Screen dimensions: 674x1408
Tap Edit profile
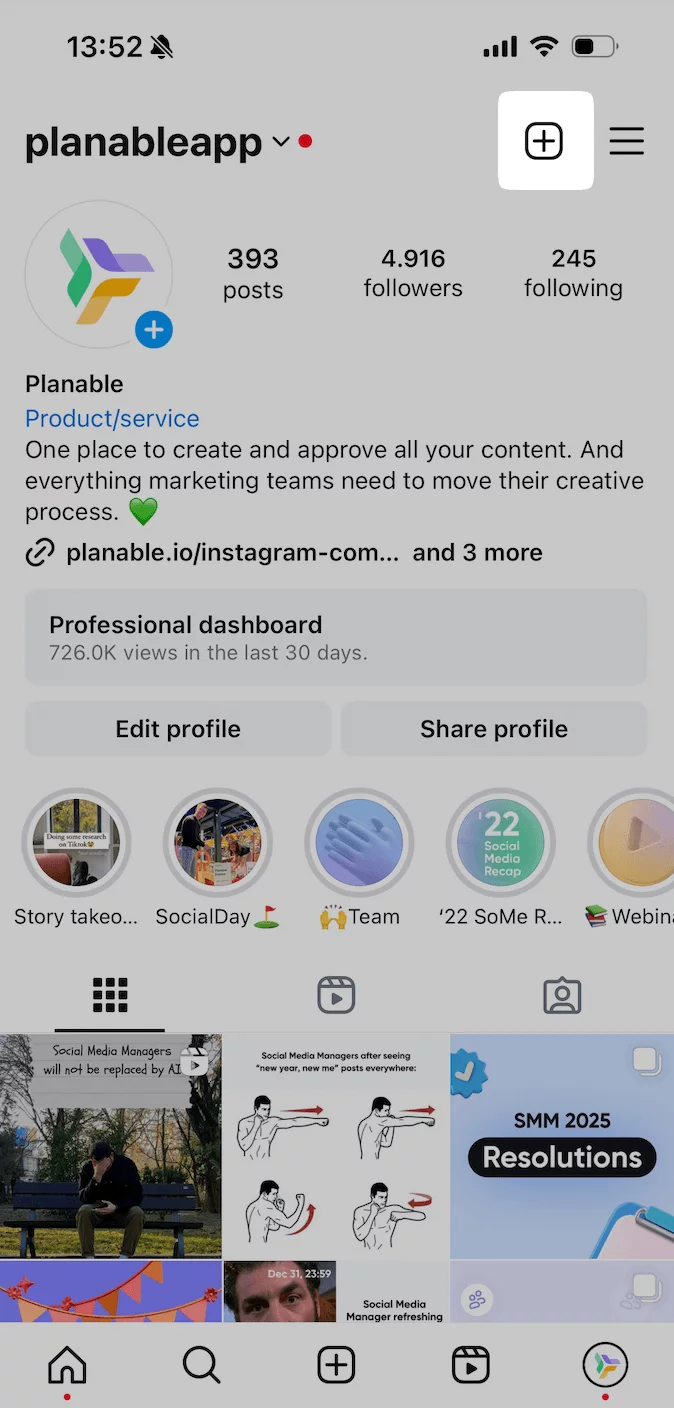pyautogui.click(x=178, y=729)
